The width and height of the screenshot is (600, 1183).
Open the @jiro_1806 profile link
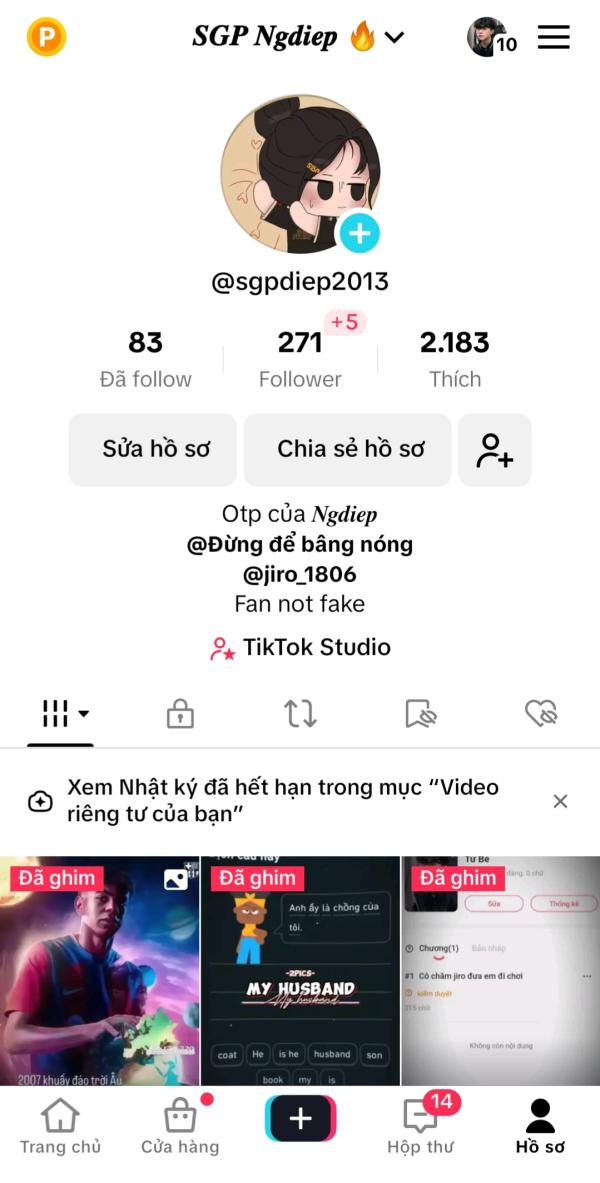coord(300,574)
